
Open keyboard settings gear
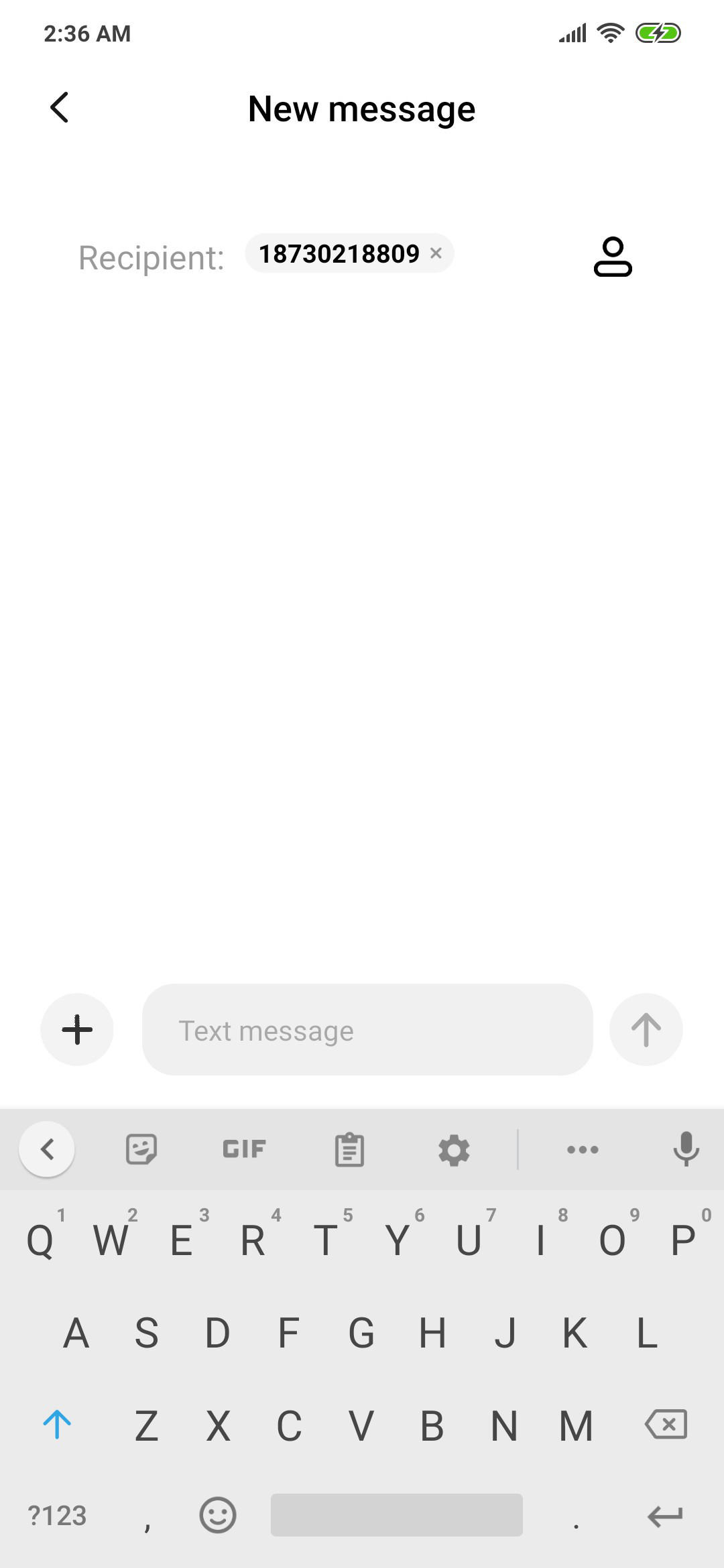coord(454,1150)
